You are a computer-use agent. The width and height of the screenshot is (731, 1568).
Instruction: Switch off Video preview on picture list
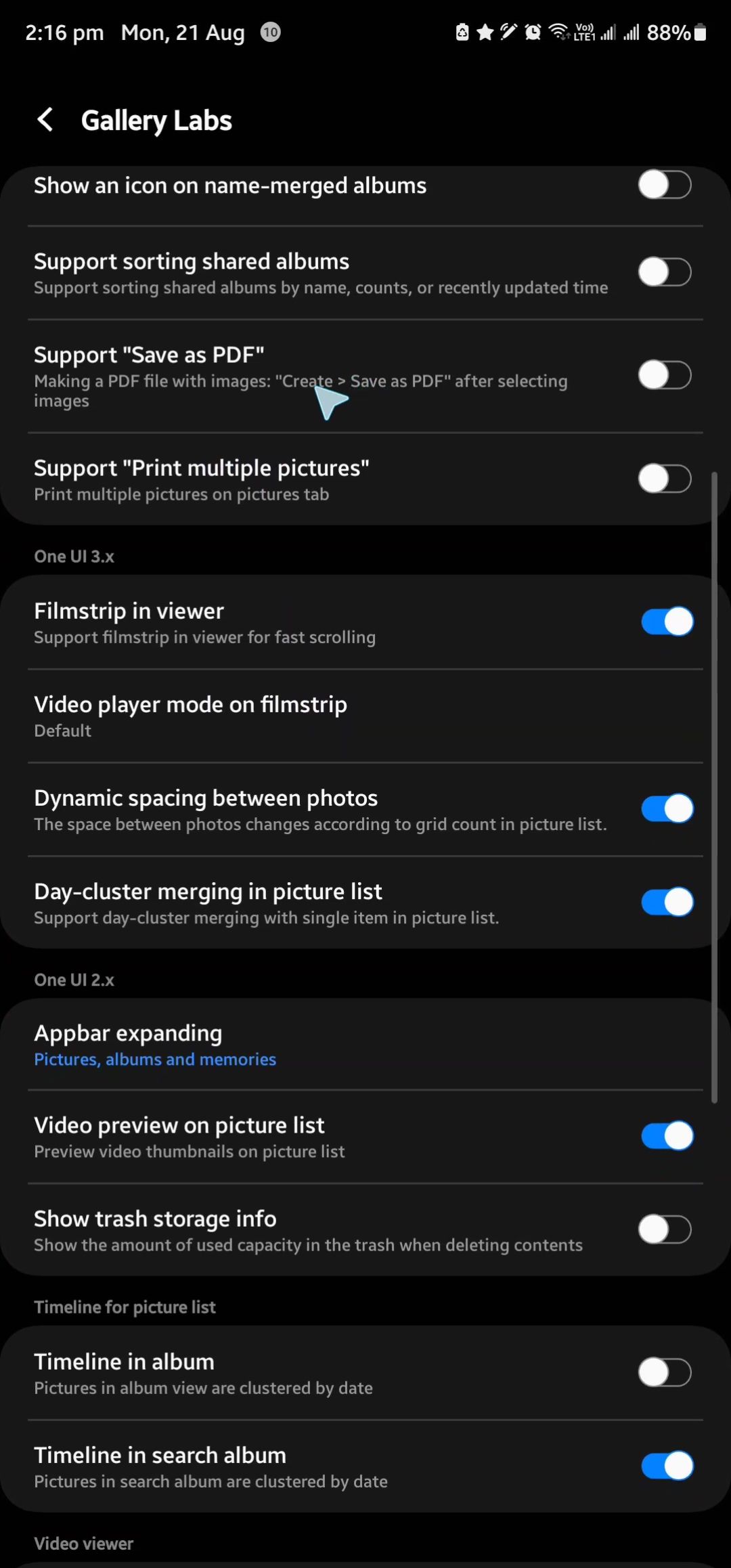[667, 1136]
